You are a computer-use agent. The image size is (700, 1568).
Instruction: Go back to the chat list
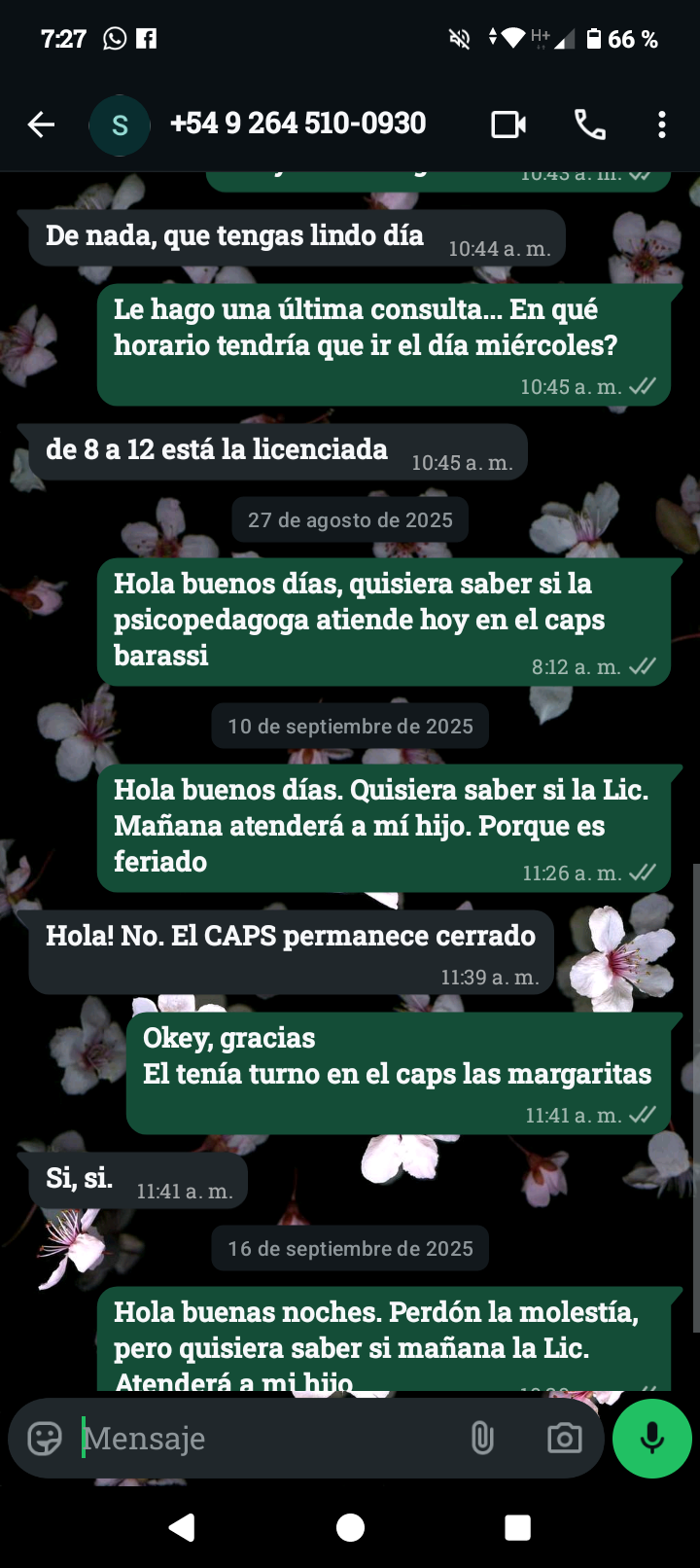41,125
